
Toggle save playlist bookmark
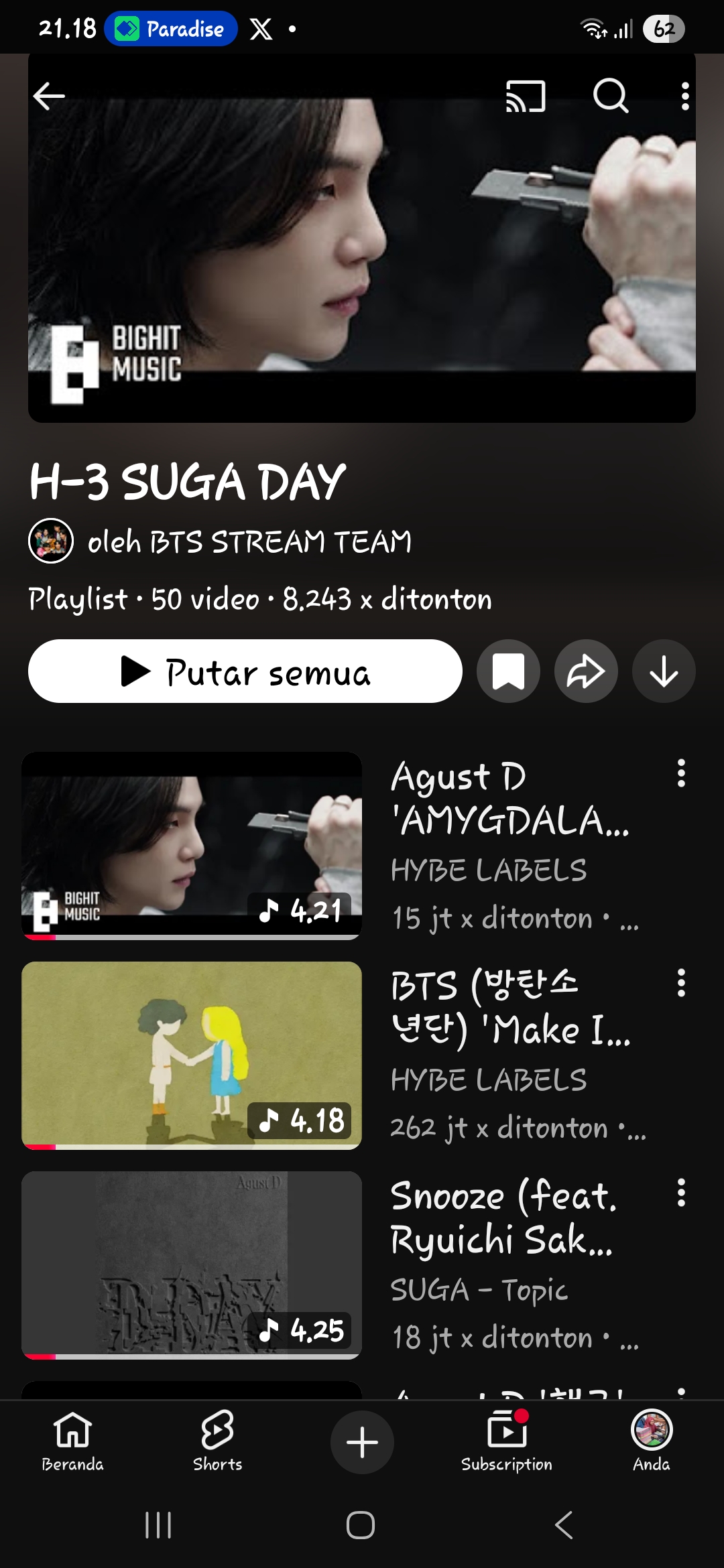point(508,671)
